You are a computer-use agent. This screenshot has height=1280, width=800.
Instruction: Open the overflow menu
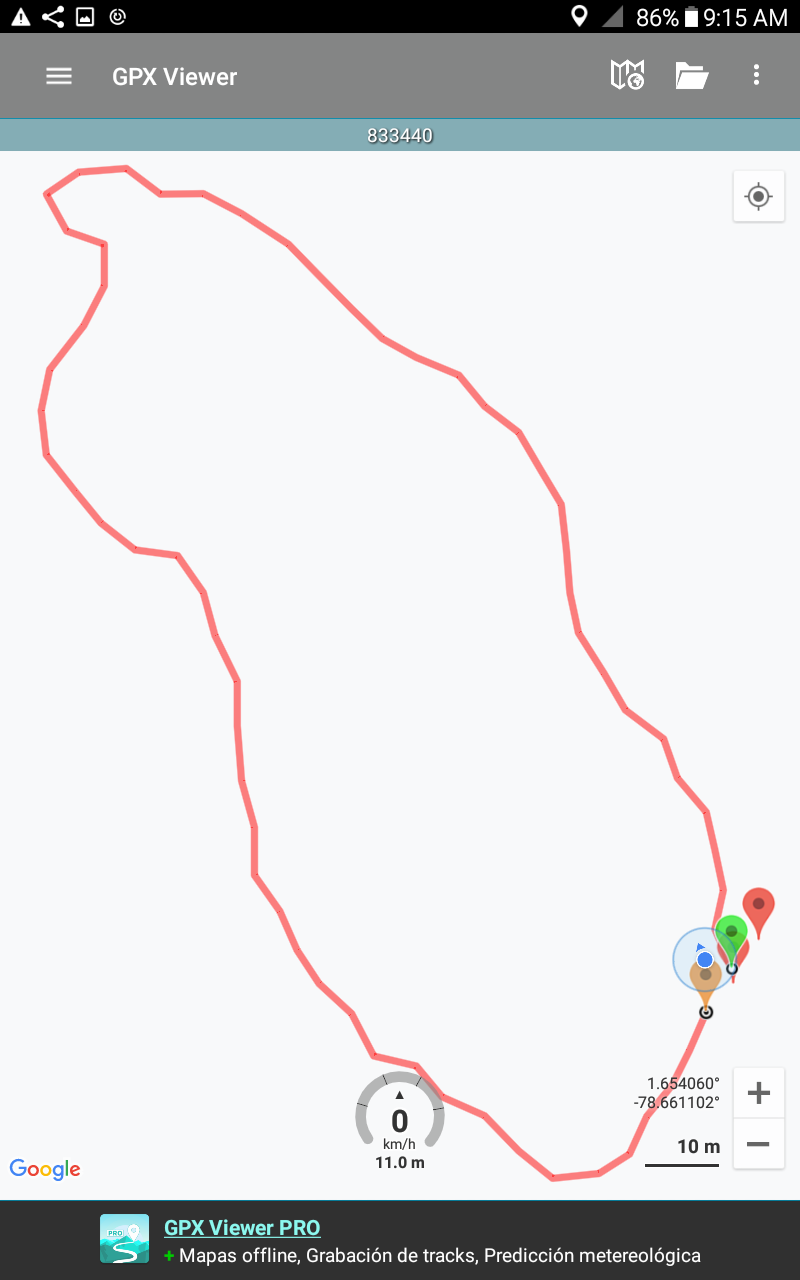(756, 75)
